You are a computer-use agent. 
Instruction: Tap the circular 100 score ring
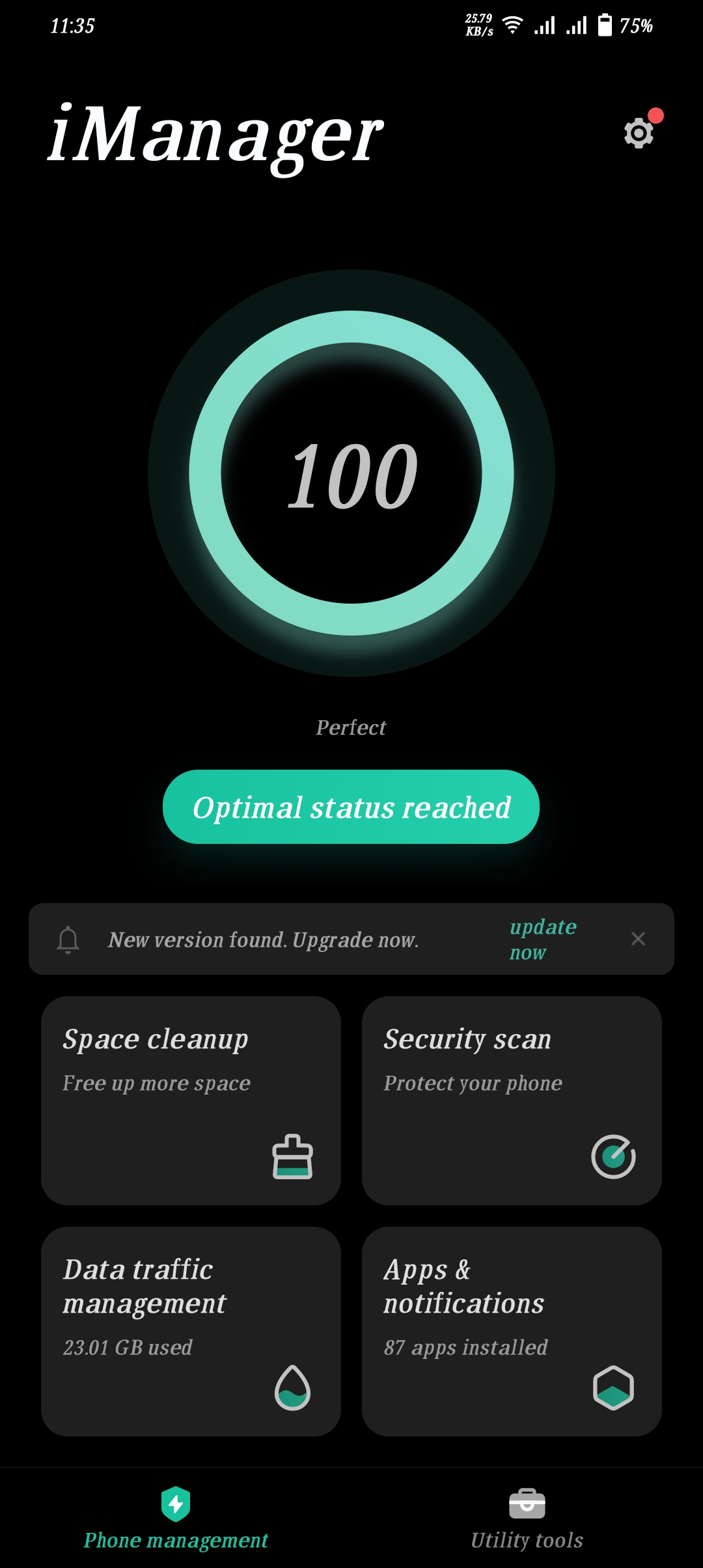(351, 474)
